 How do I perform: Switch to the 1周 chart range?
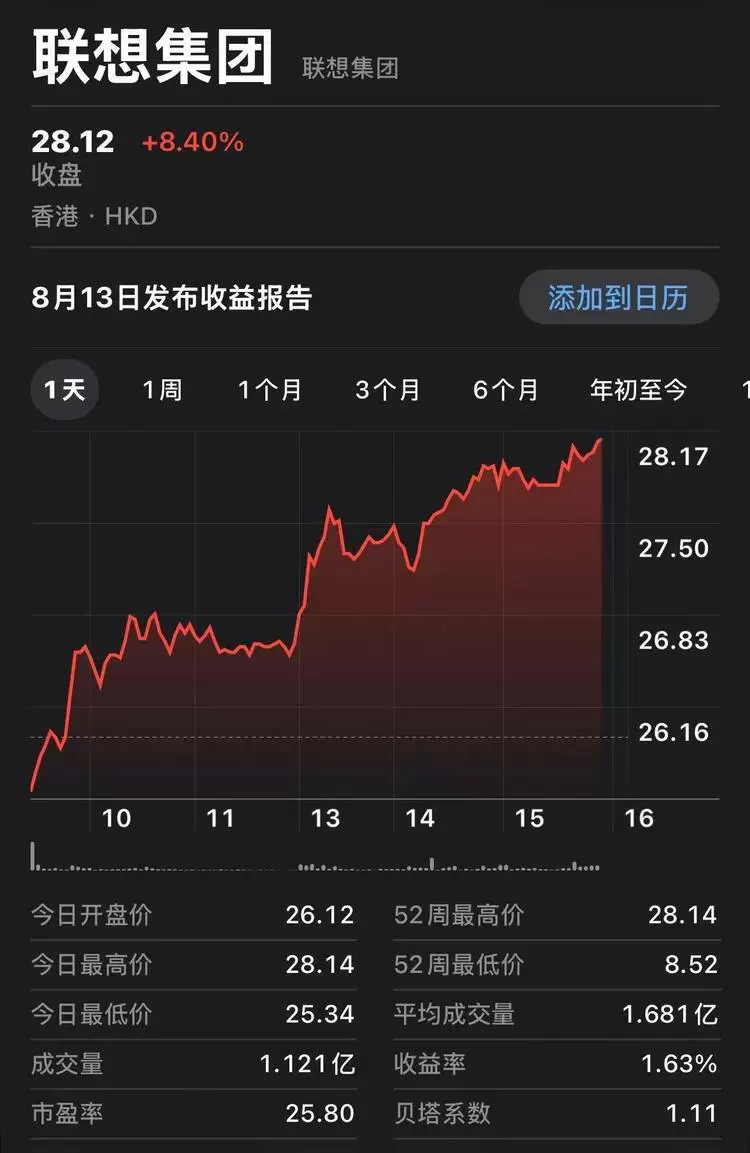(x=162, y=390)
